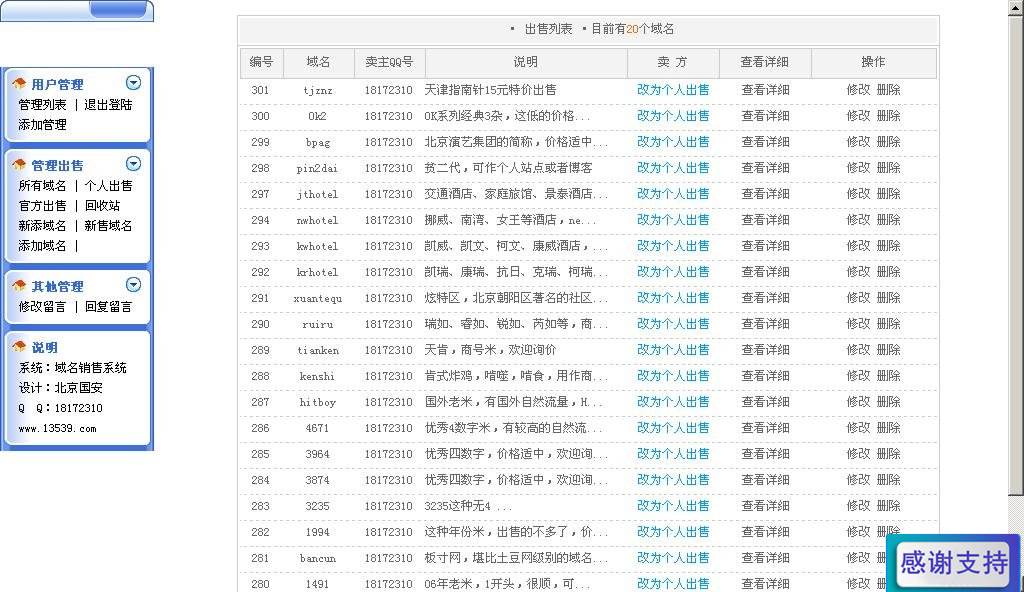1024x592 pixels.
Task: Go to 个人出售 page
Action: tap(108, 186)
